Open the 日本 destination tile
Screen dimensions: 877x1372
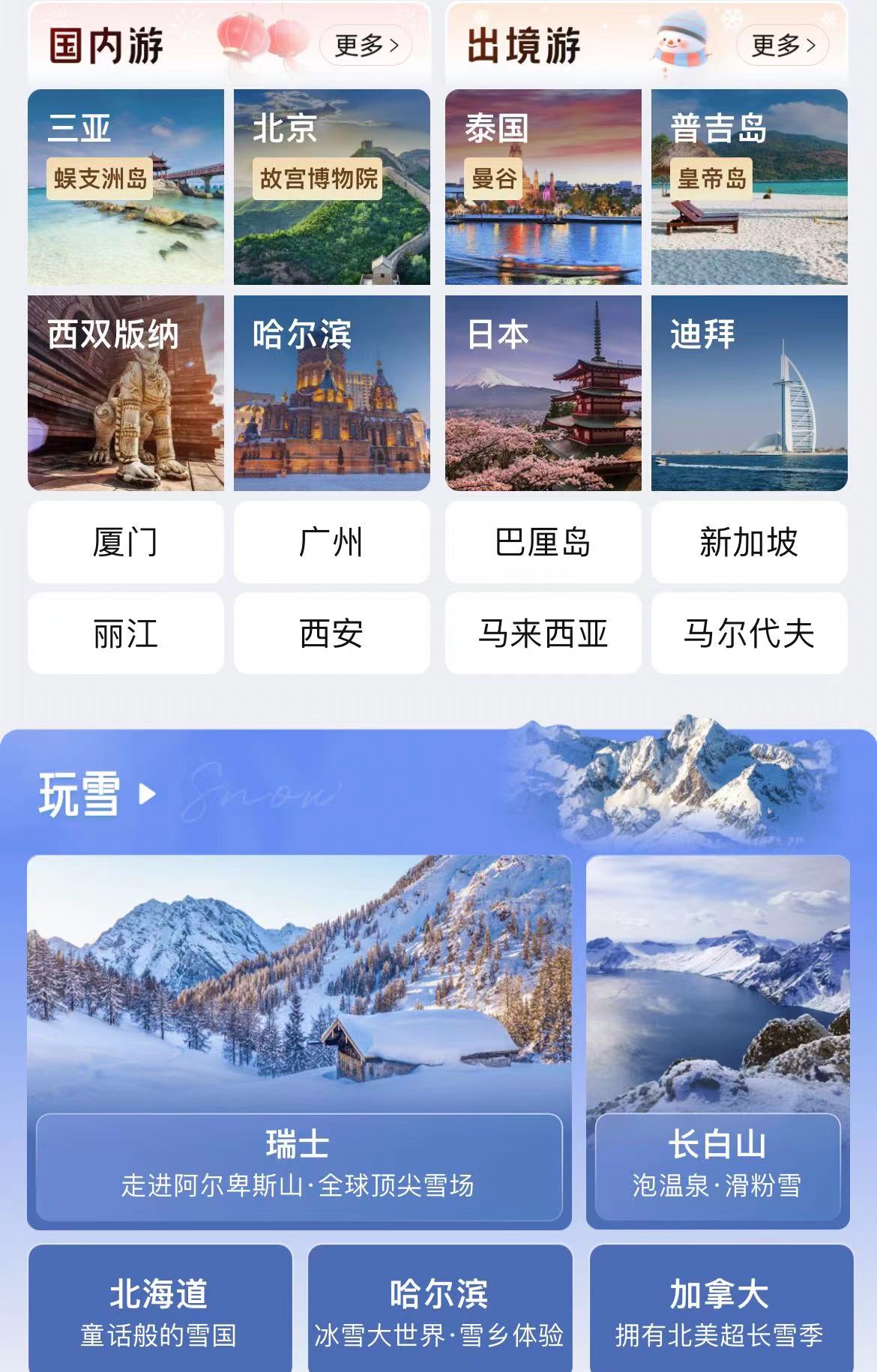pos(543,393)
